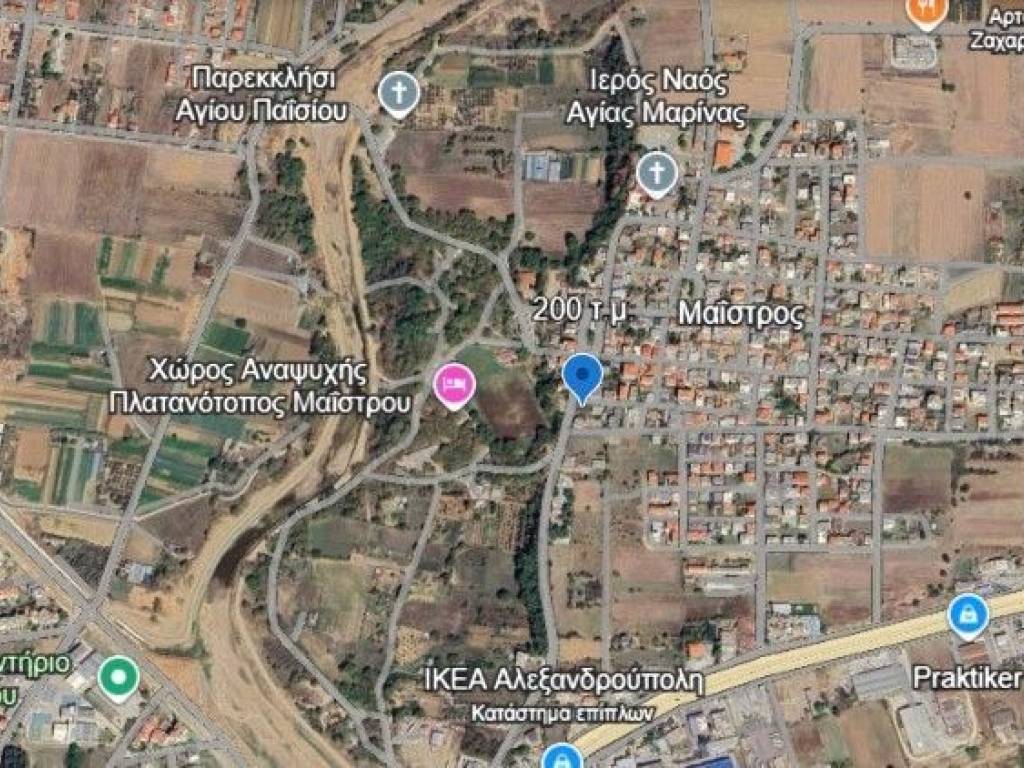Open the green circular place pin
The height and width of the screenshot is (768, 1024).
(x=119, y=676)
